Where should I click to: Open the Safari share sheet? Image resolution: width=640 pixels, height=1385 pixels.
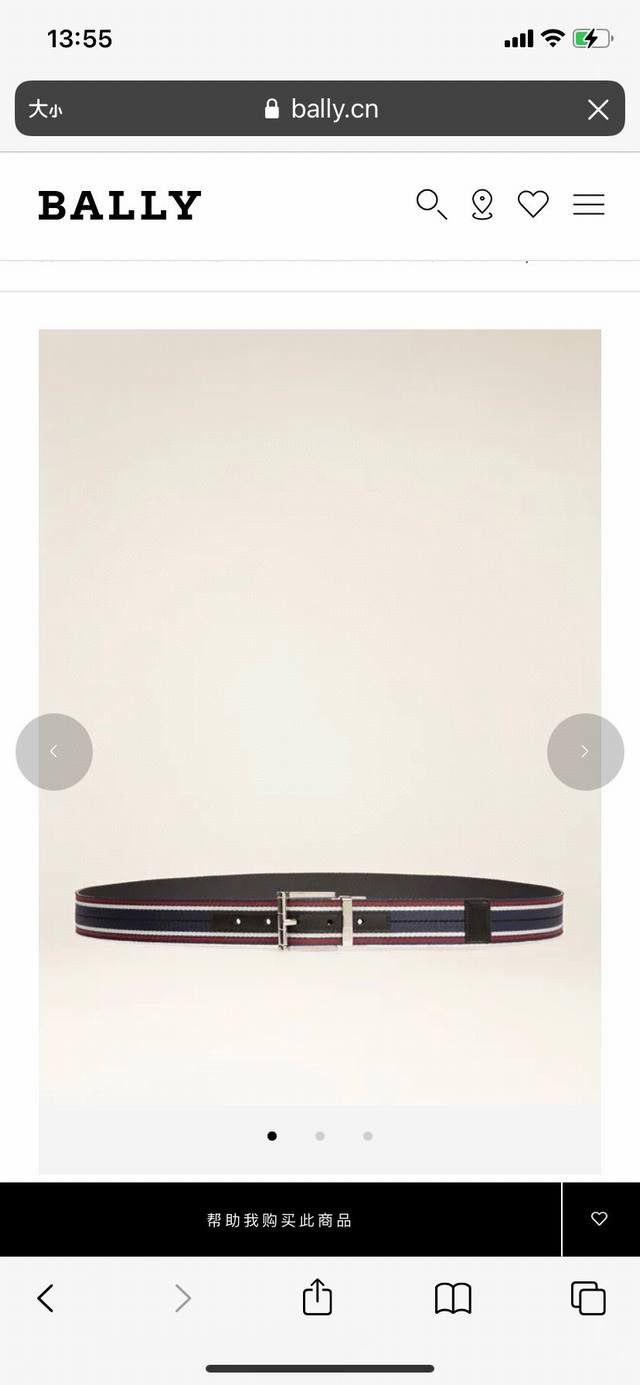pyautogui.click(x=317, y=1296)
